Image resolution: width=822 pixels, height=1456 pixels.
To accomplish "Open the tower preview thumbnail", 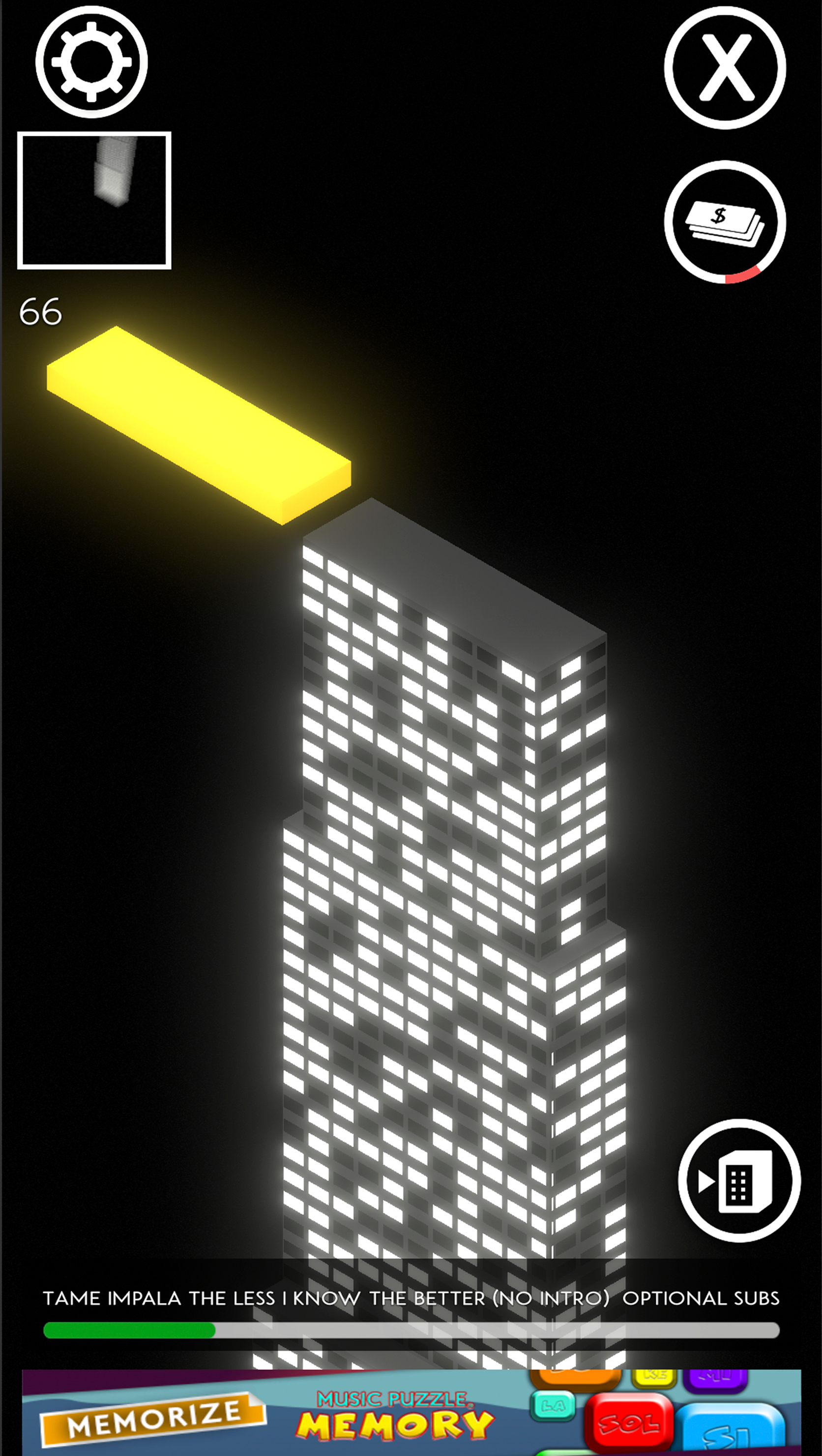I will pyautogui.click(x=94, y=201).
